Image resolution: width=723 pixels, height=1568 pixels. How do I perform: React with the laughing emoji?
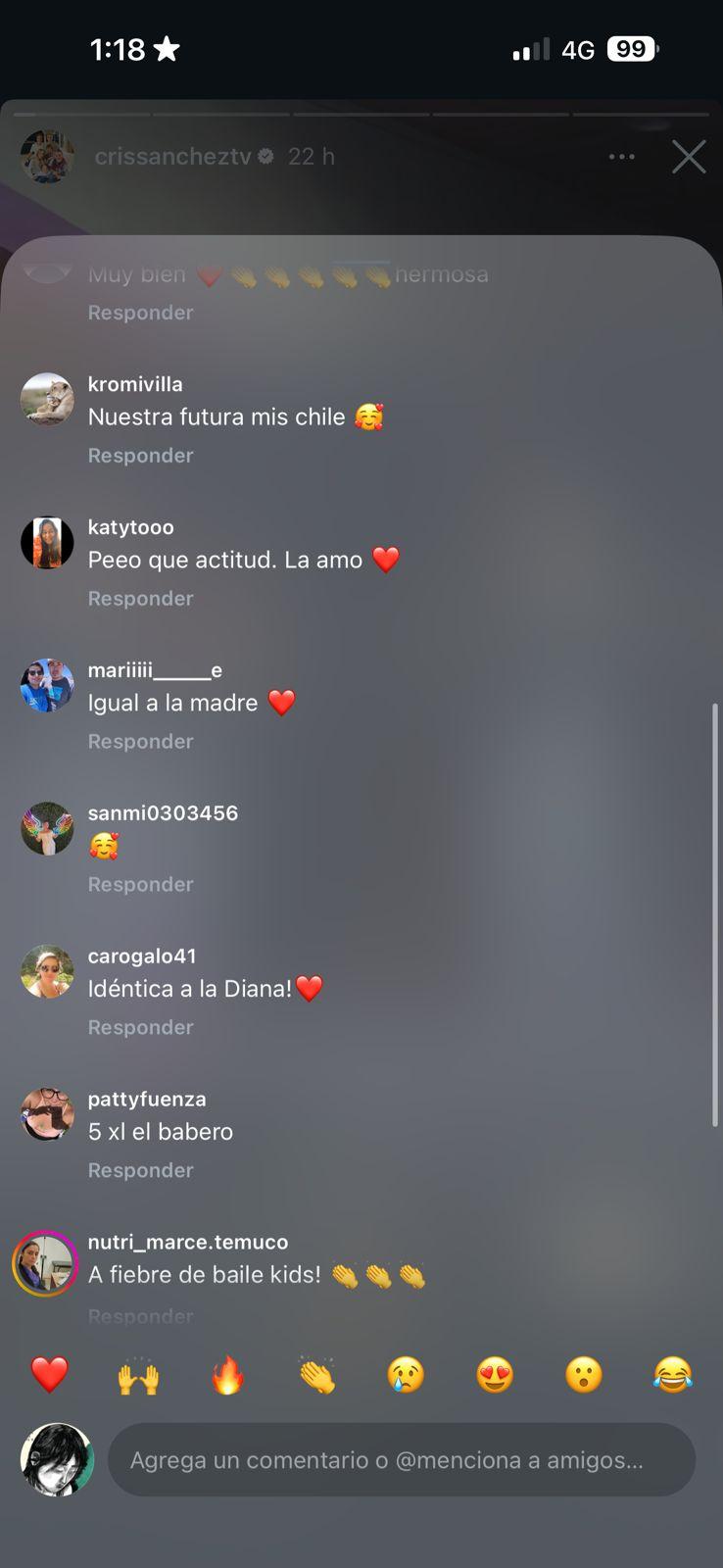pos(673,1375)
